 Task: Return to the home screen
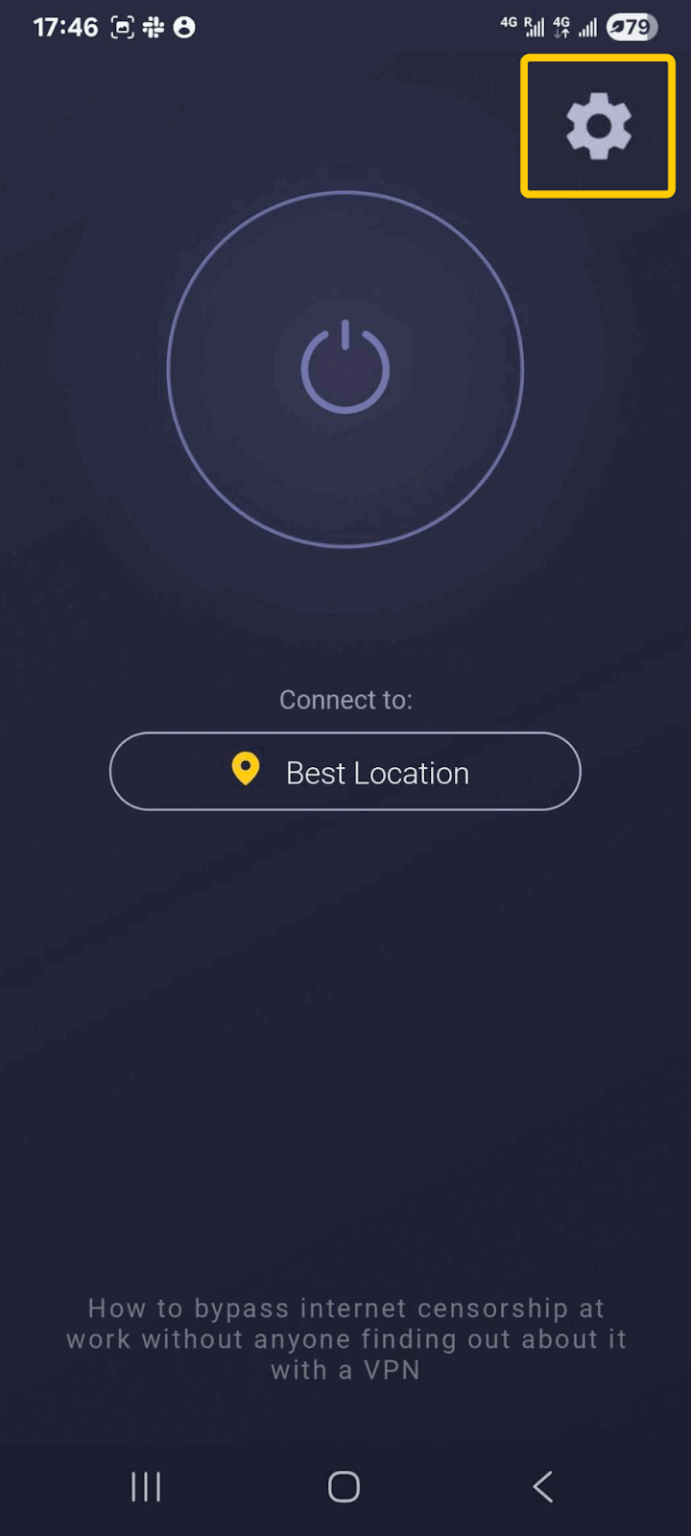[x=344, y=1486]
